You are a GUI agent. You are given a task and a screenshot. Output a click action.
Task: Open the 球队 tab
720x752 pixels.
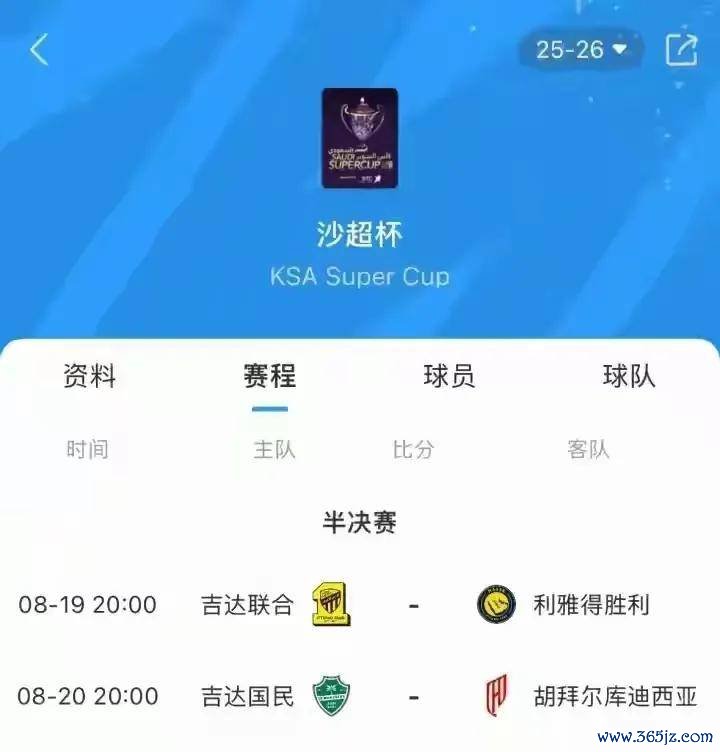[629, 376]
